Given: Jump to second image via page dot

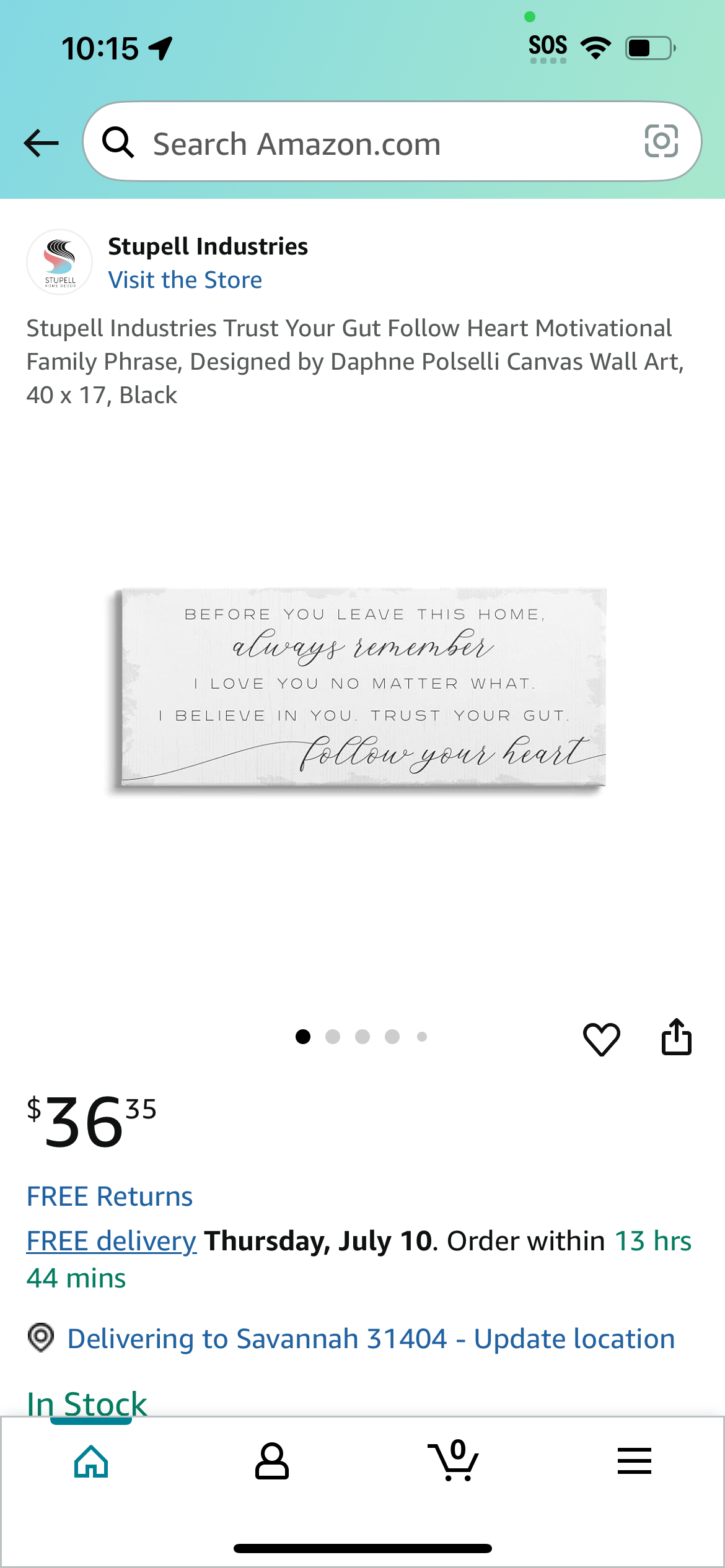Looking at the screenshot, I should (x=333, y=1037).
